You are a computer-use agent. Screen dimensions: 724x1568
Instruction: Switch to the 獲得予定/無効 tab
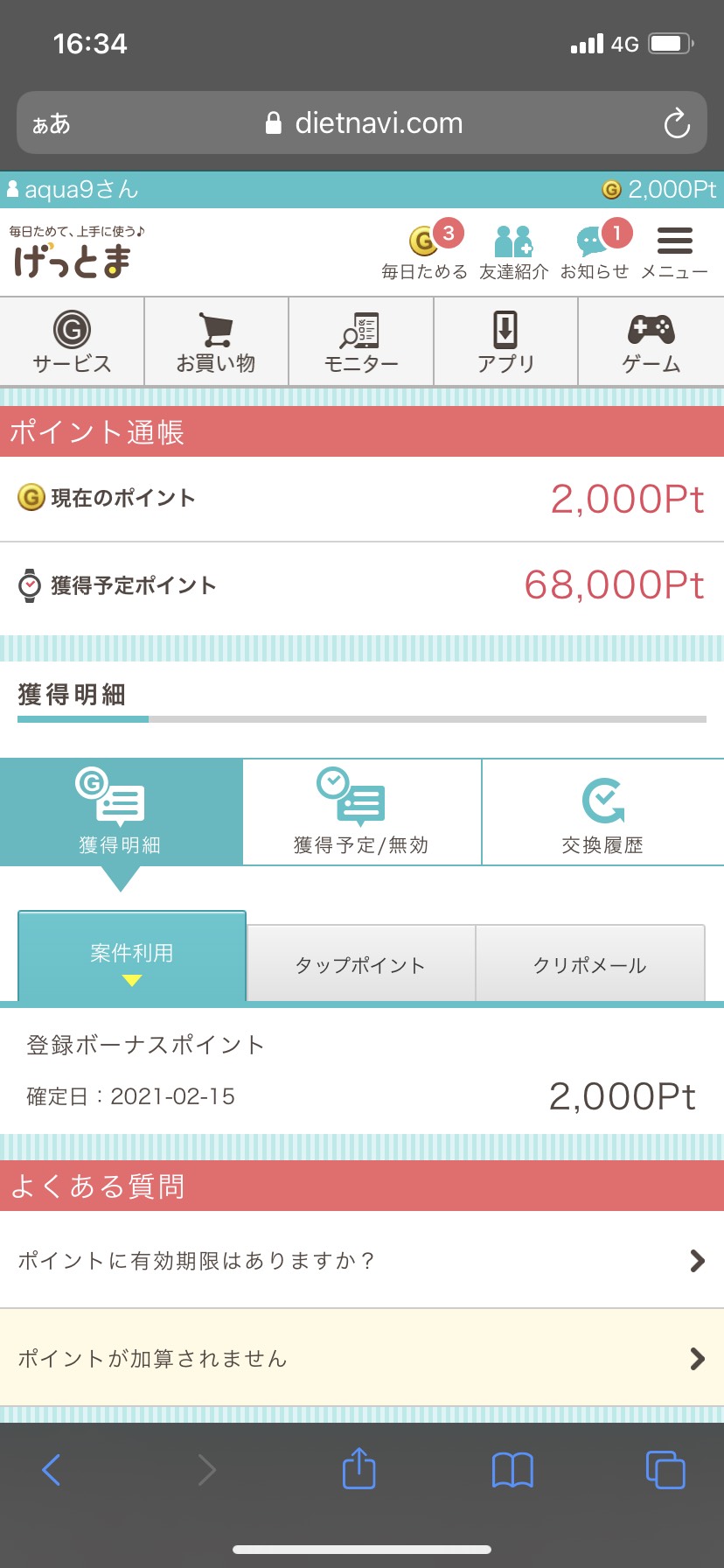(x=362, y=812)
